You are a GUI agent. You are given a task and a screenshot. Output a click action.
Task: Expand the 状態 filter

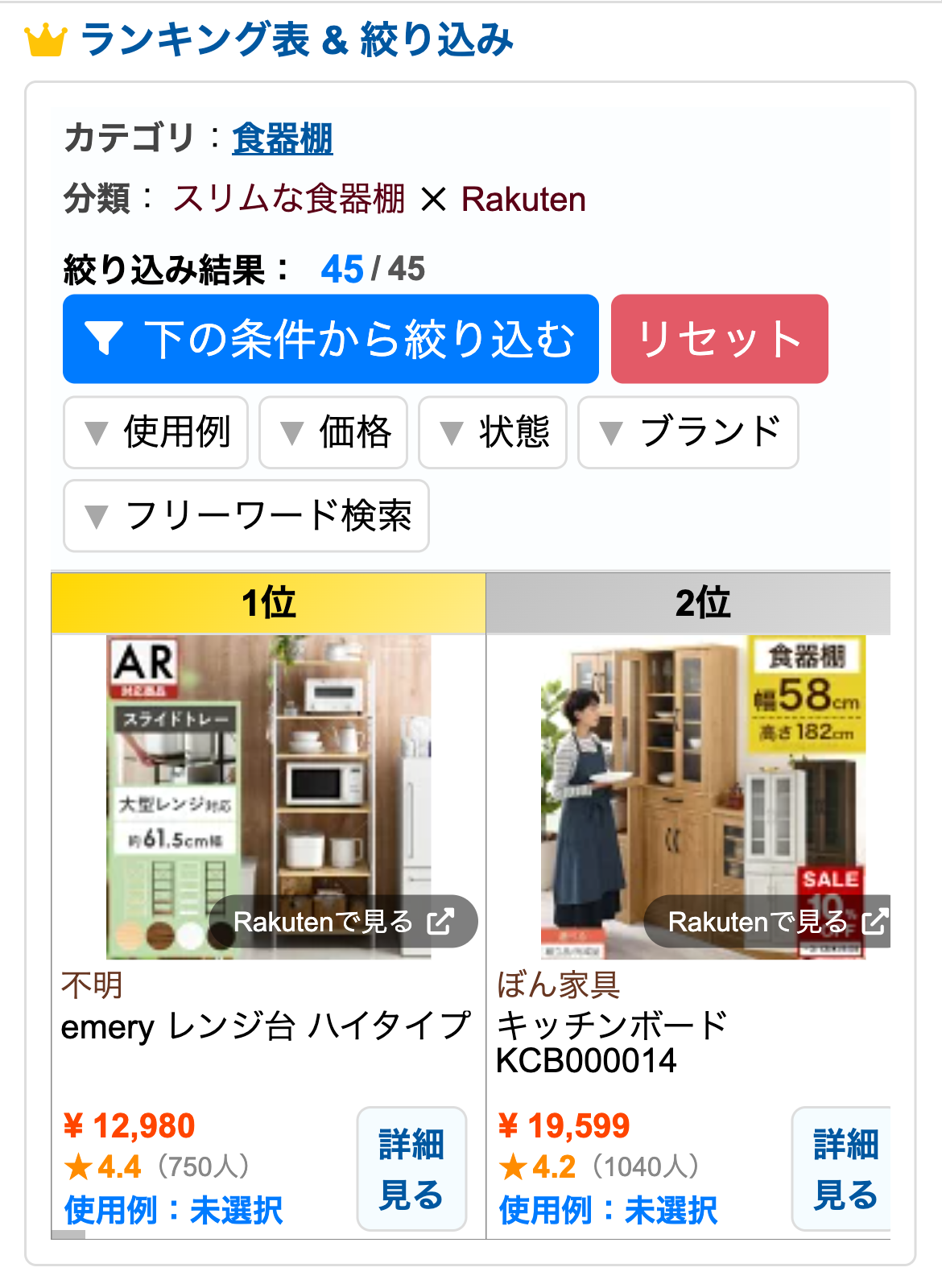(x=493, y=432)
